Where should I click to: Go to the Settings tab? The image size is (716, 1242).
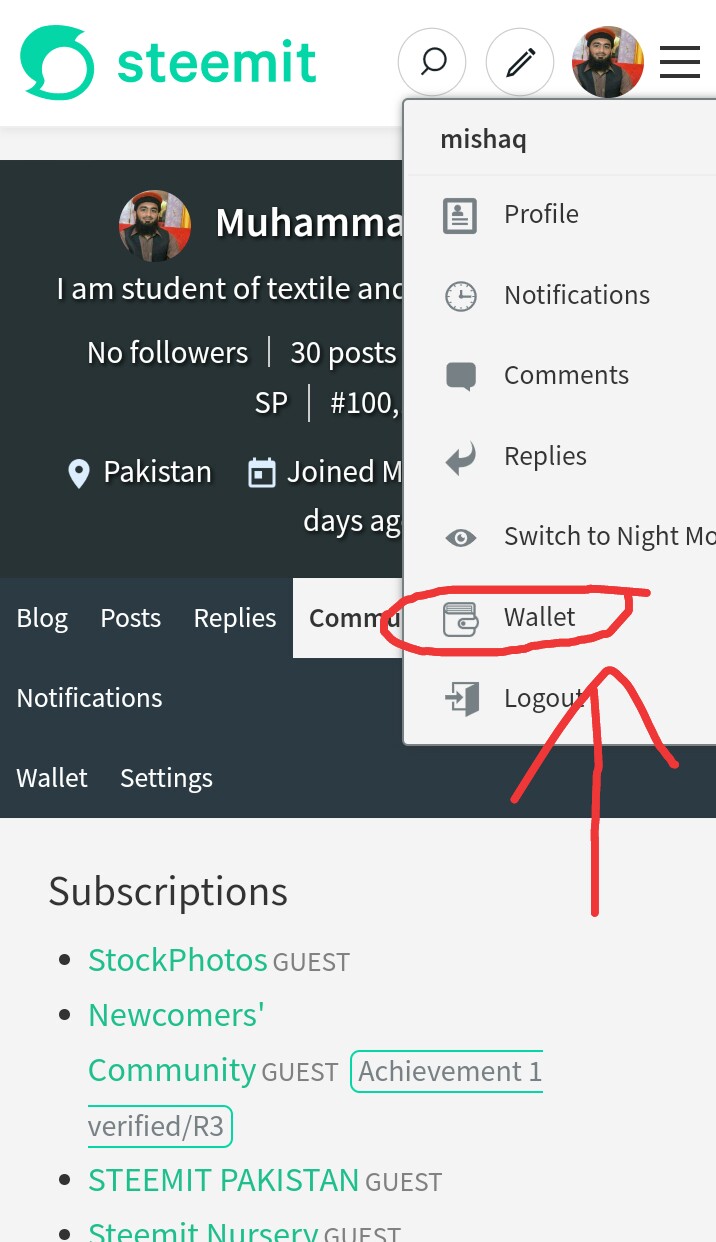(166, 778)
